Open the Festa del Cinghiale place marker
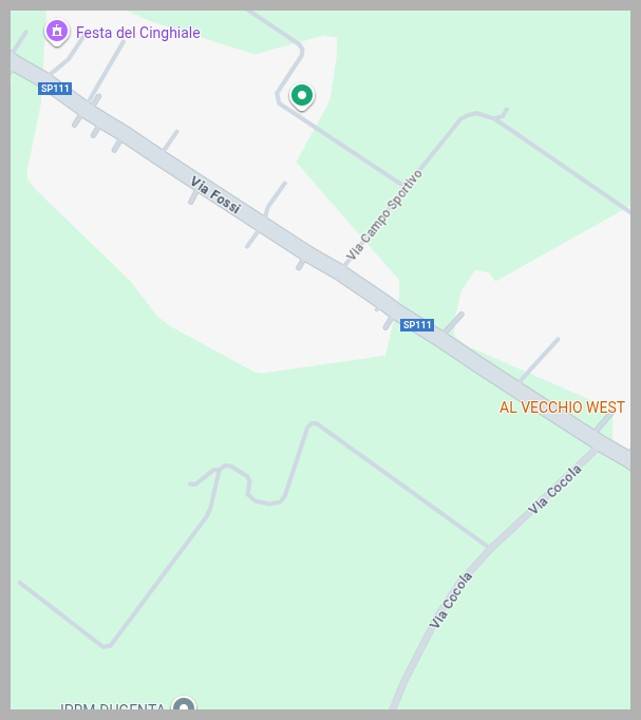Viewport: 641px width, 720px height. coord(57,32)
